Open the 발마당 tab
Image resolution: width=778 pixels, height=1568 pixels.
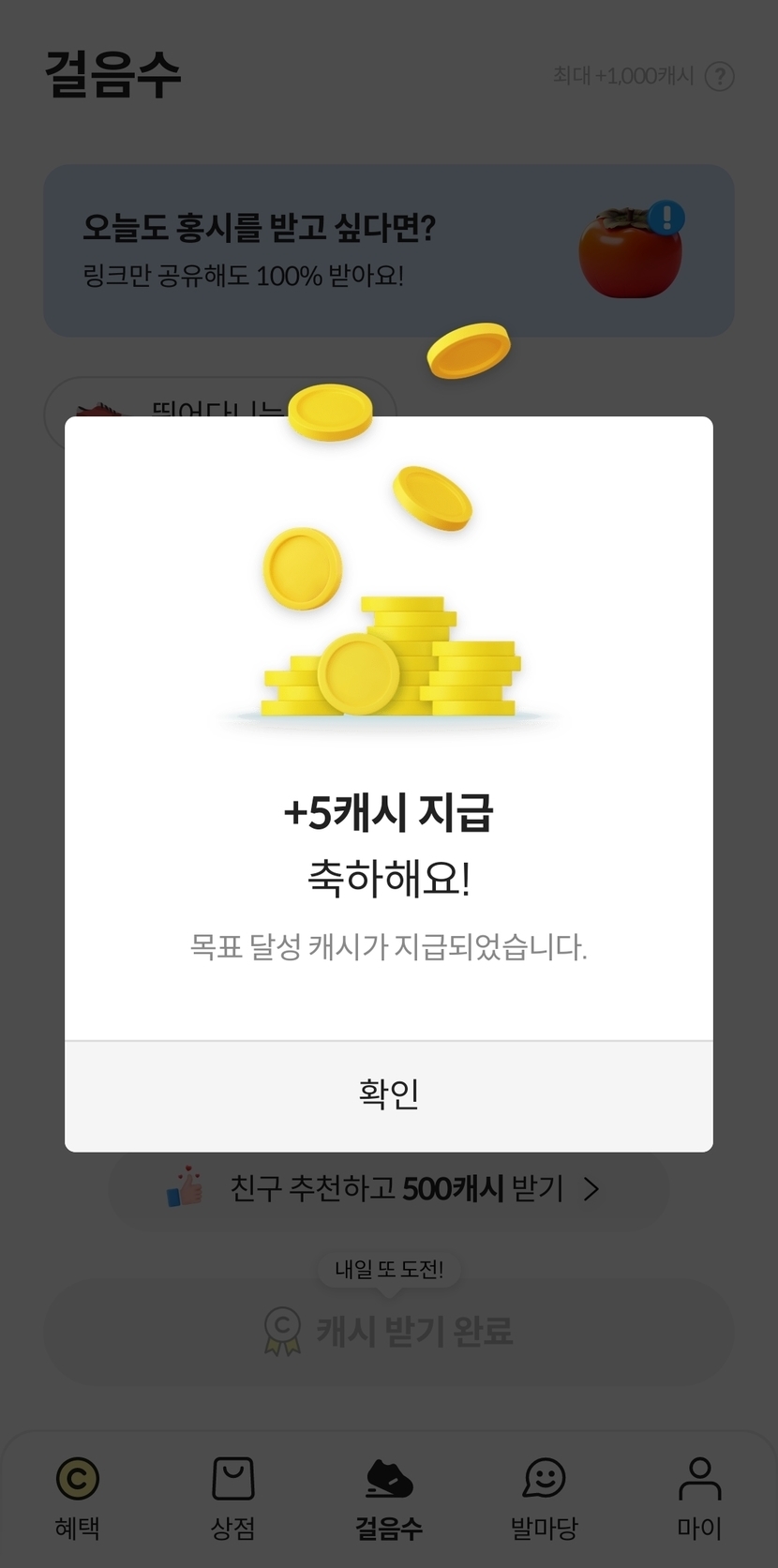click(x=544, y=1497)
